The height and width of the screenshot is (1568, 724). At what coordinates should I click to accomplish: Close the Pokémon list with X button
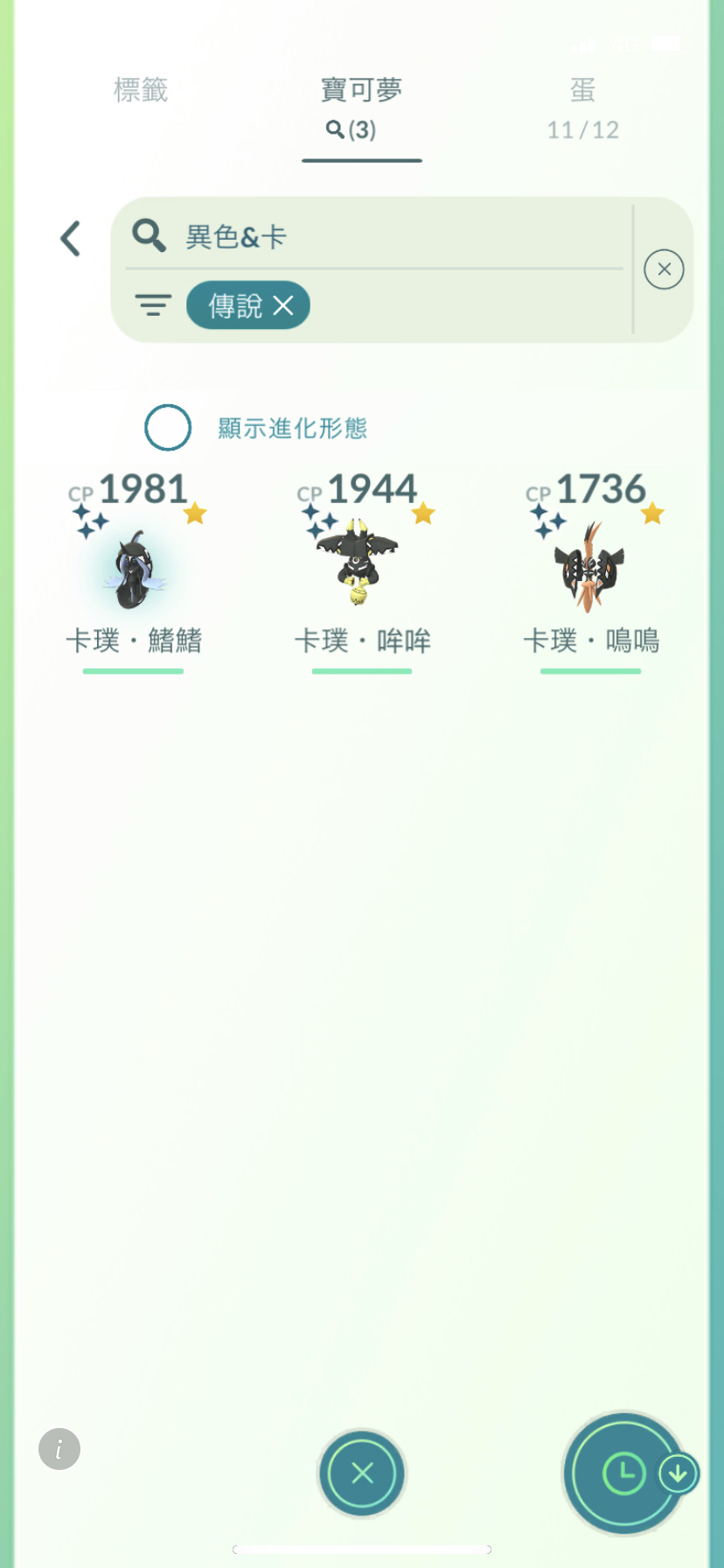[362, 1473]
